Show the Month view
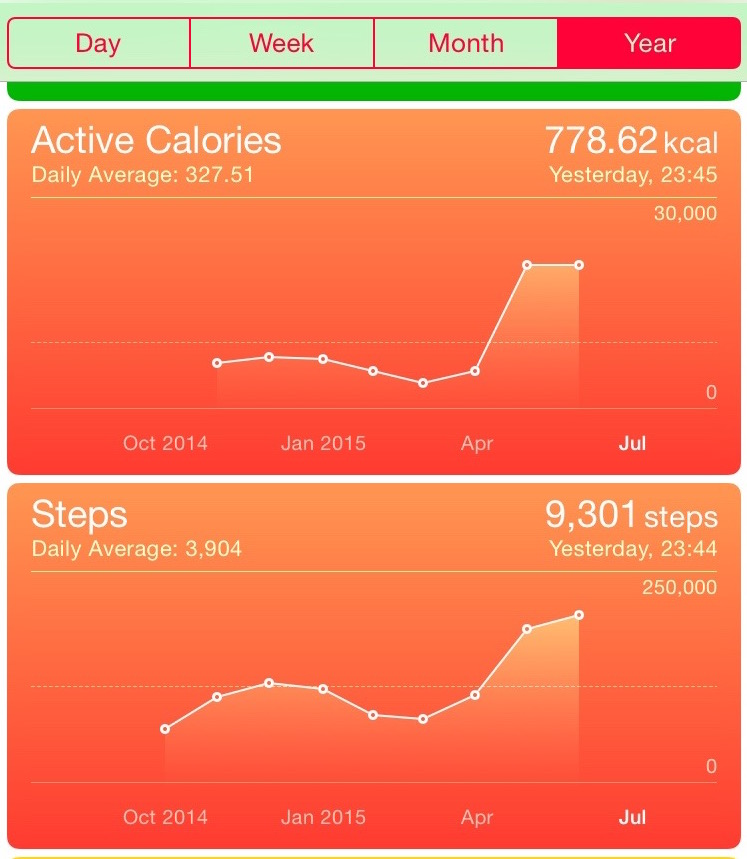 [x=465, y=43]
